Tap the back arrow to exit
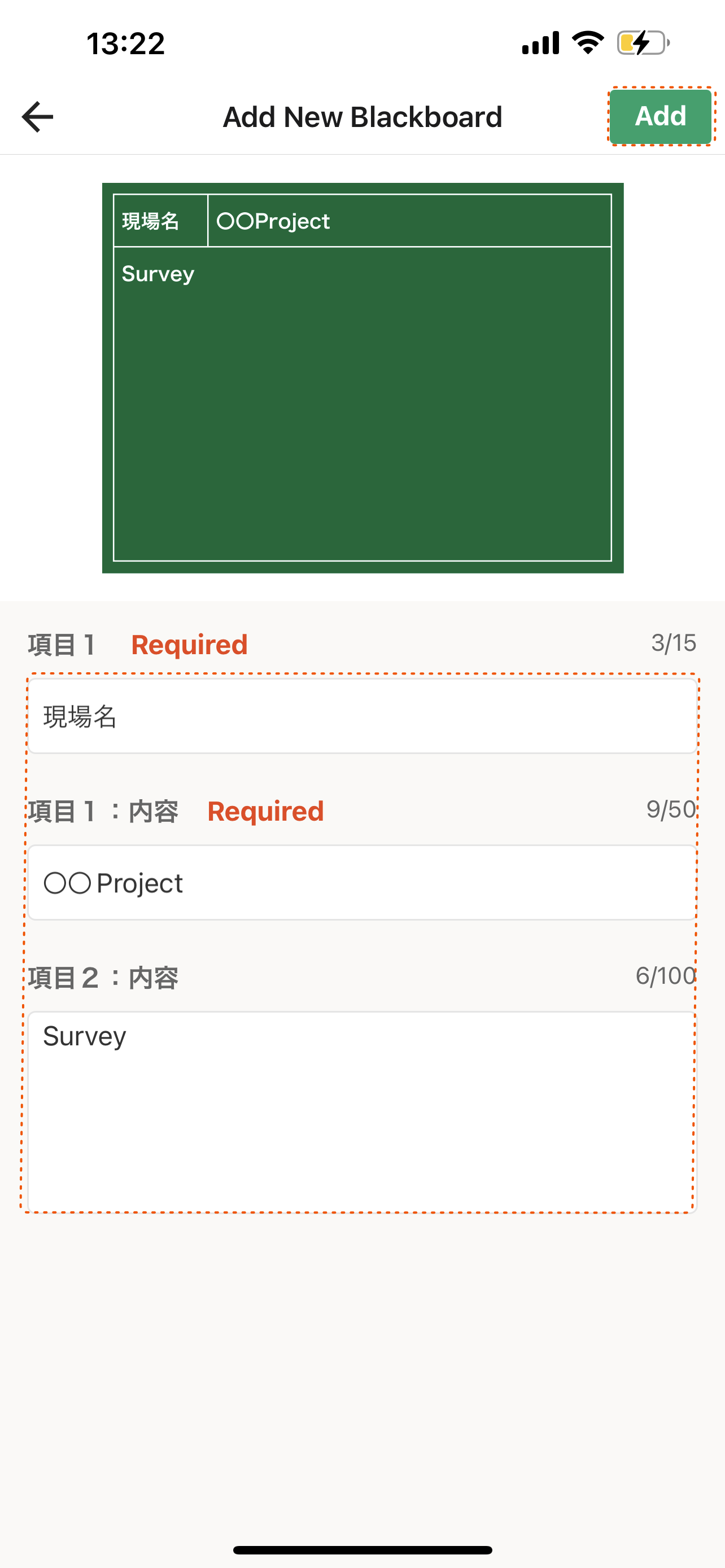The height and width of the screenshot is (1568, 725). pos(37,116)
